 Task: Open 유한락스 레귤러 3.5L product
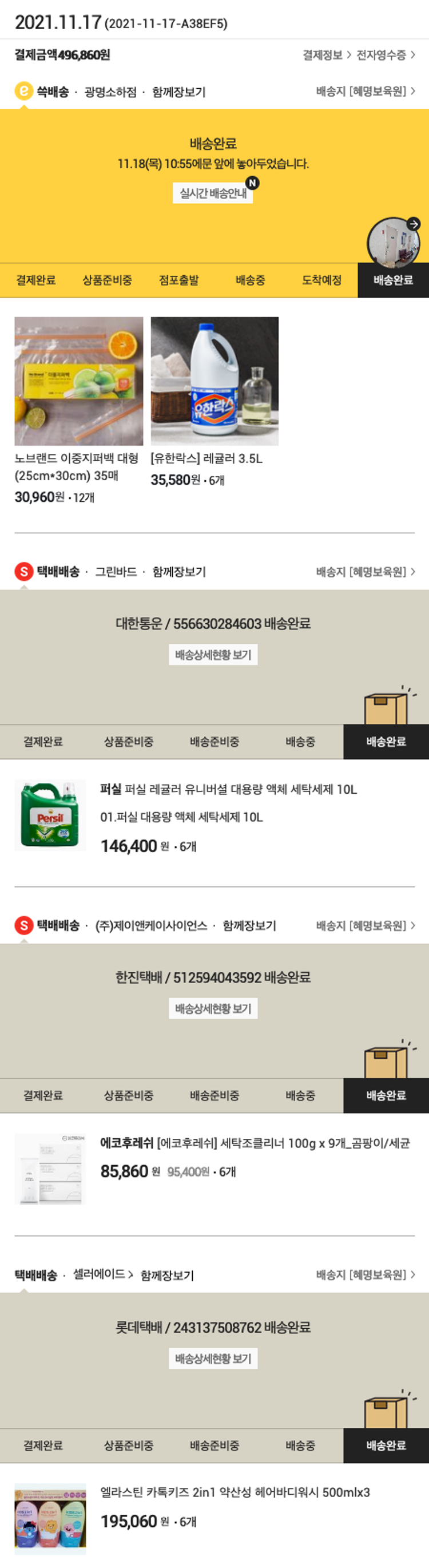(214, 382)
